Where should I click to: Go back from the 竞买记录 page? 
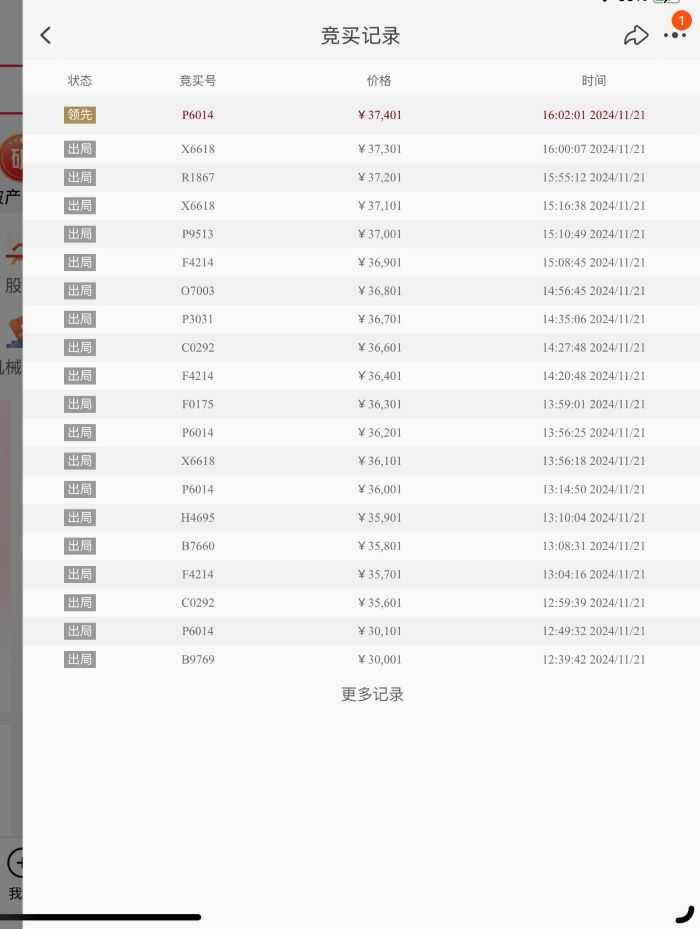[x=45, y=36]
